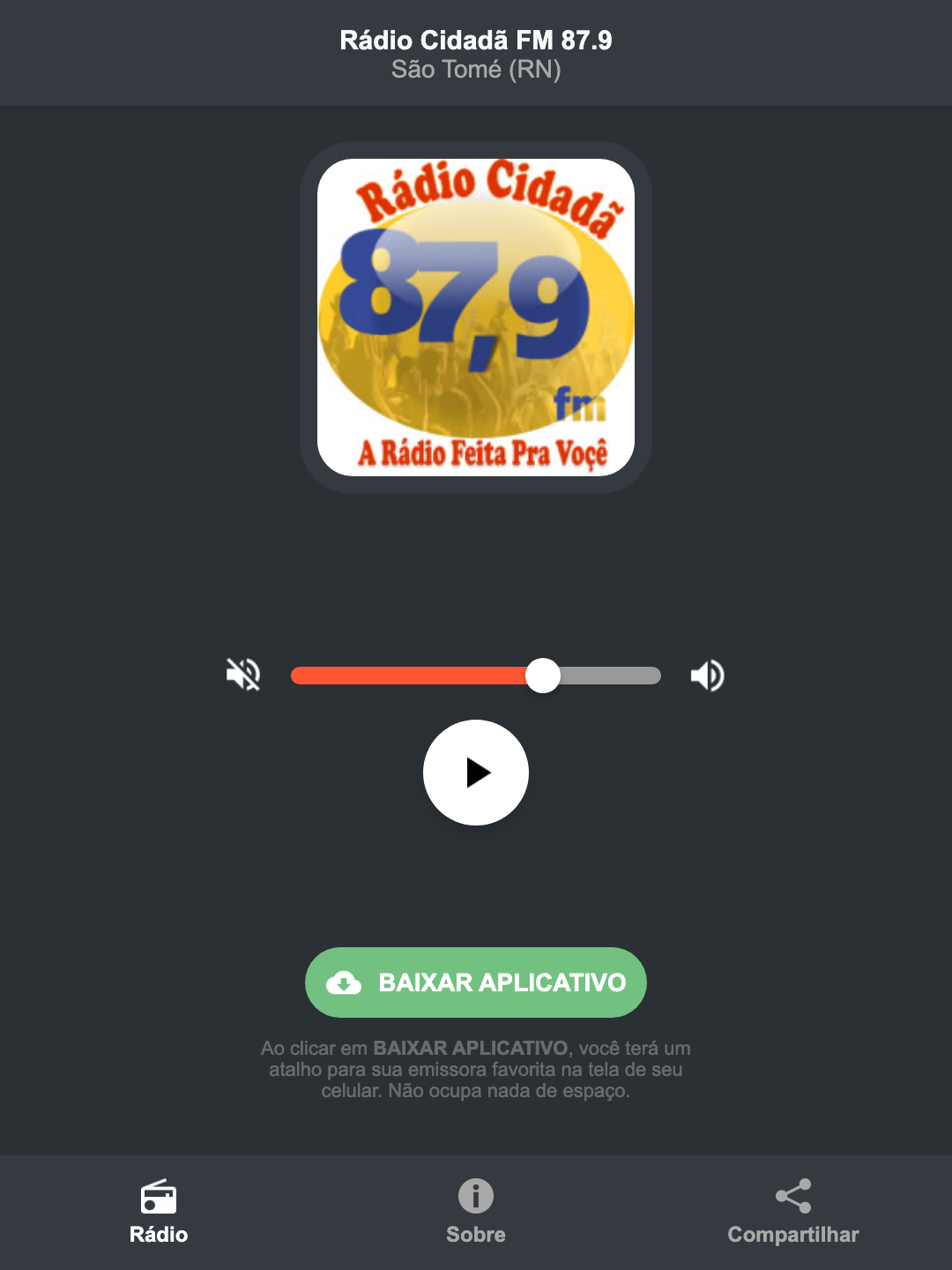Click the São Tomé (RN) subtitle

(476, 70)
